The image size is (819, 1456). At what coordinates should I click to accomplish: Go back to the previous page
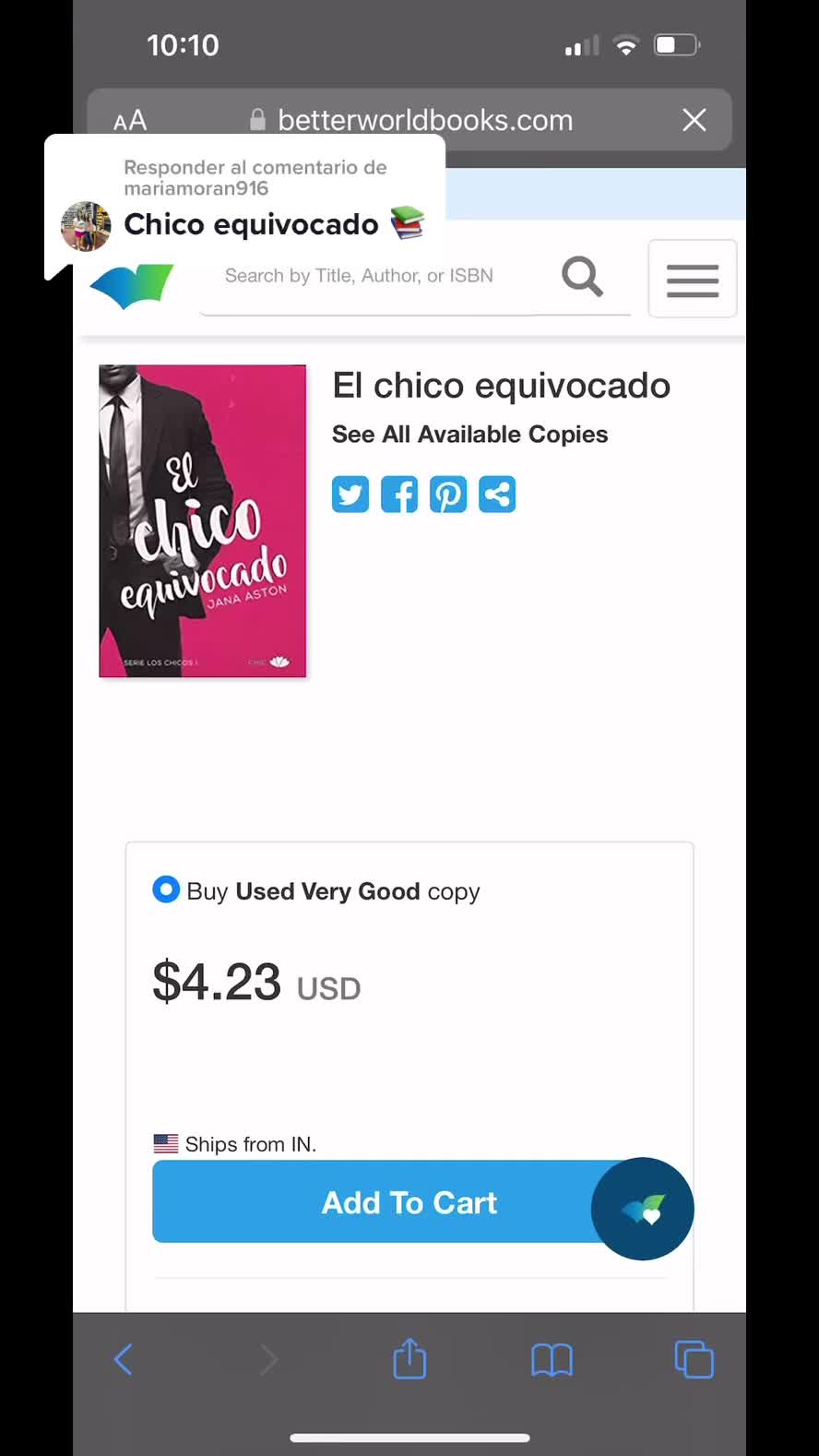[124, 1359]
